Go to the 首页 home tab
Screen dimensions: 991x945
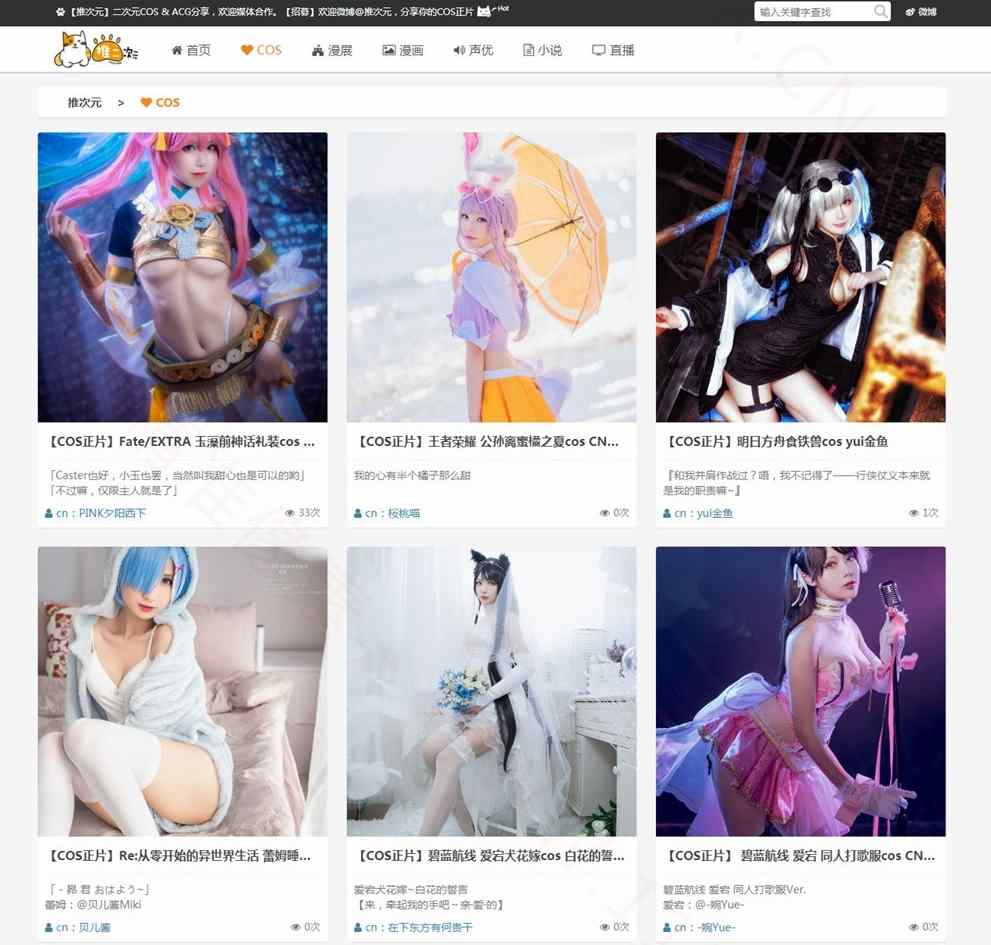click(x=191, y=50)
